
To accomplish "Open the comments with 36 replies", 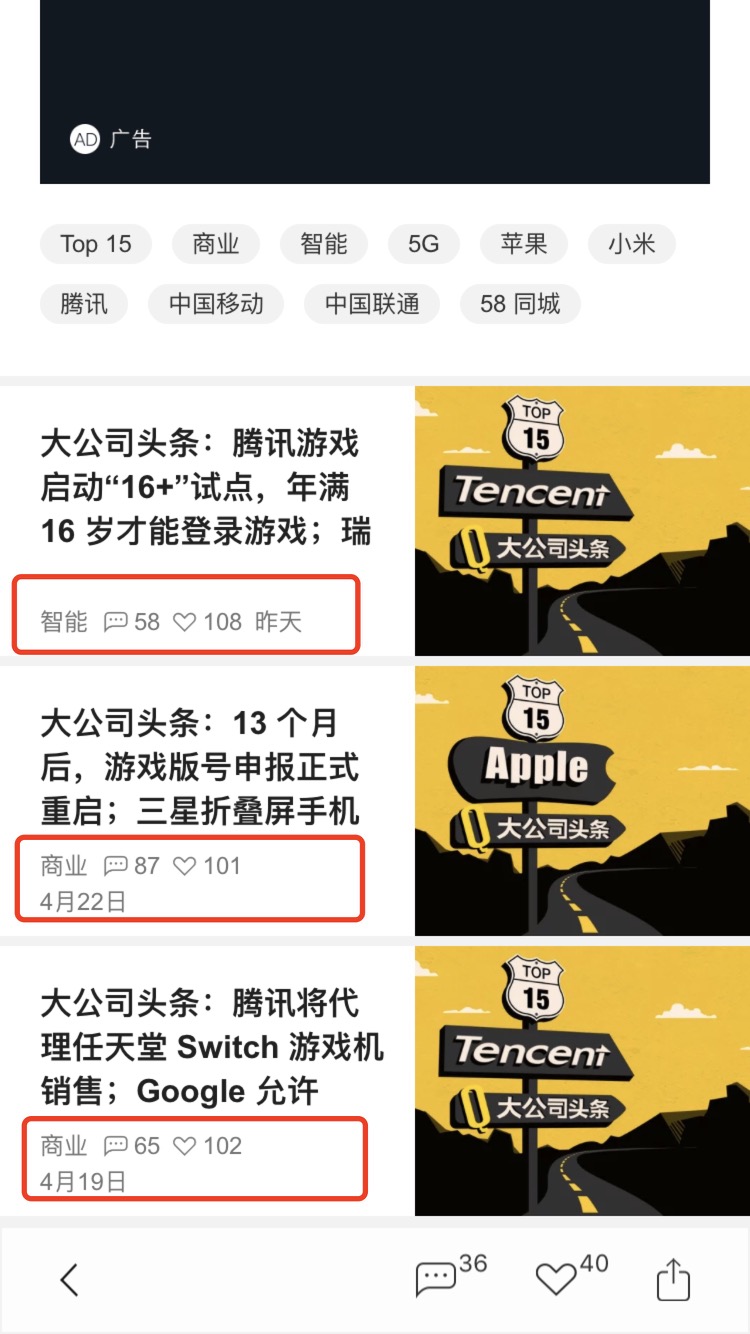I will click(437, 1279).
